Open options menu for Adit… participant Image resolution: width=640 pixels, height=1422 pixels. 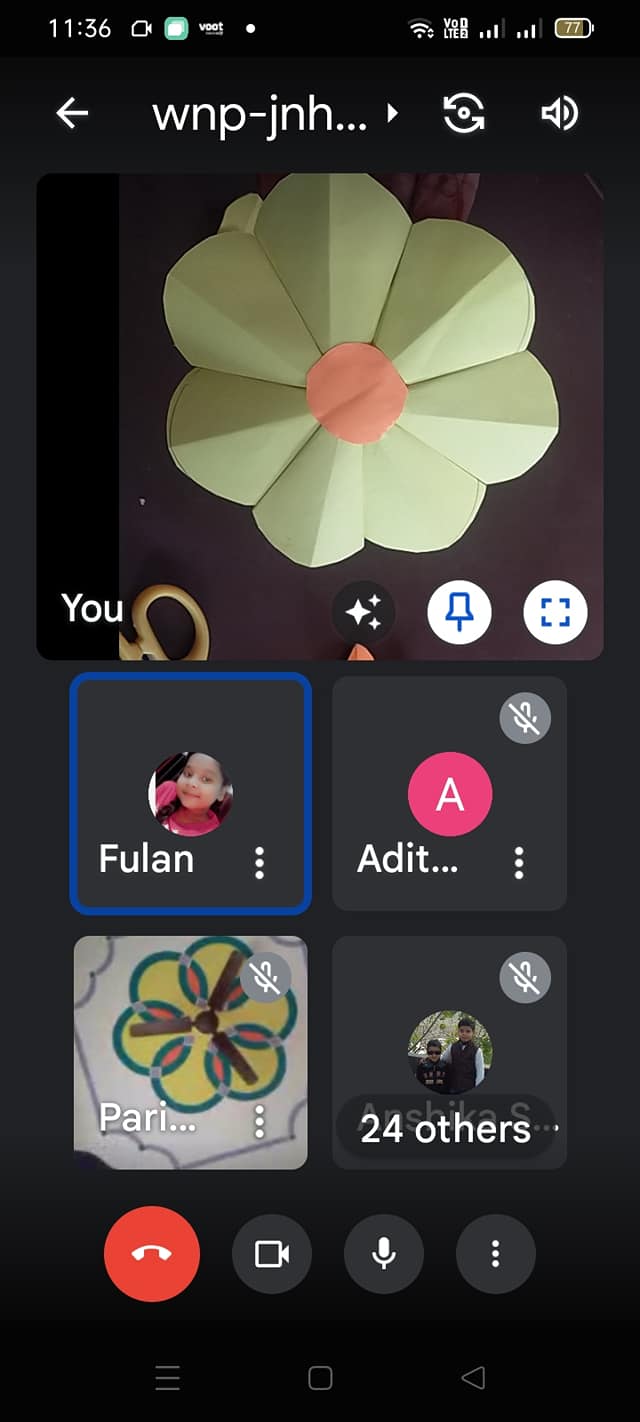click(x=518, y=862)
